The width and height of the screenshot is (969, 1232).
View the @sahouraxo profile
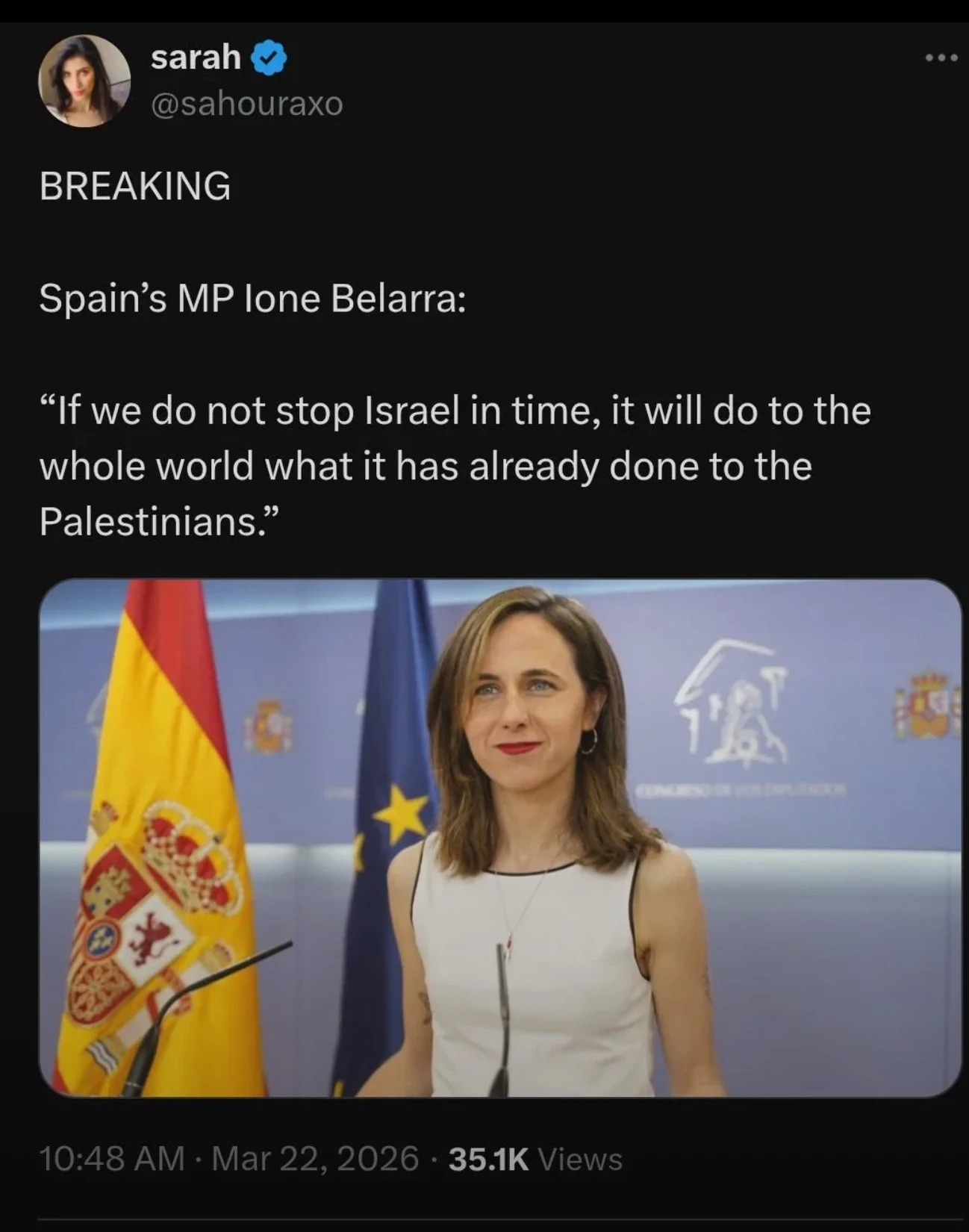coord(246,104)
